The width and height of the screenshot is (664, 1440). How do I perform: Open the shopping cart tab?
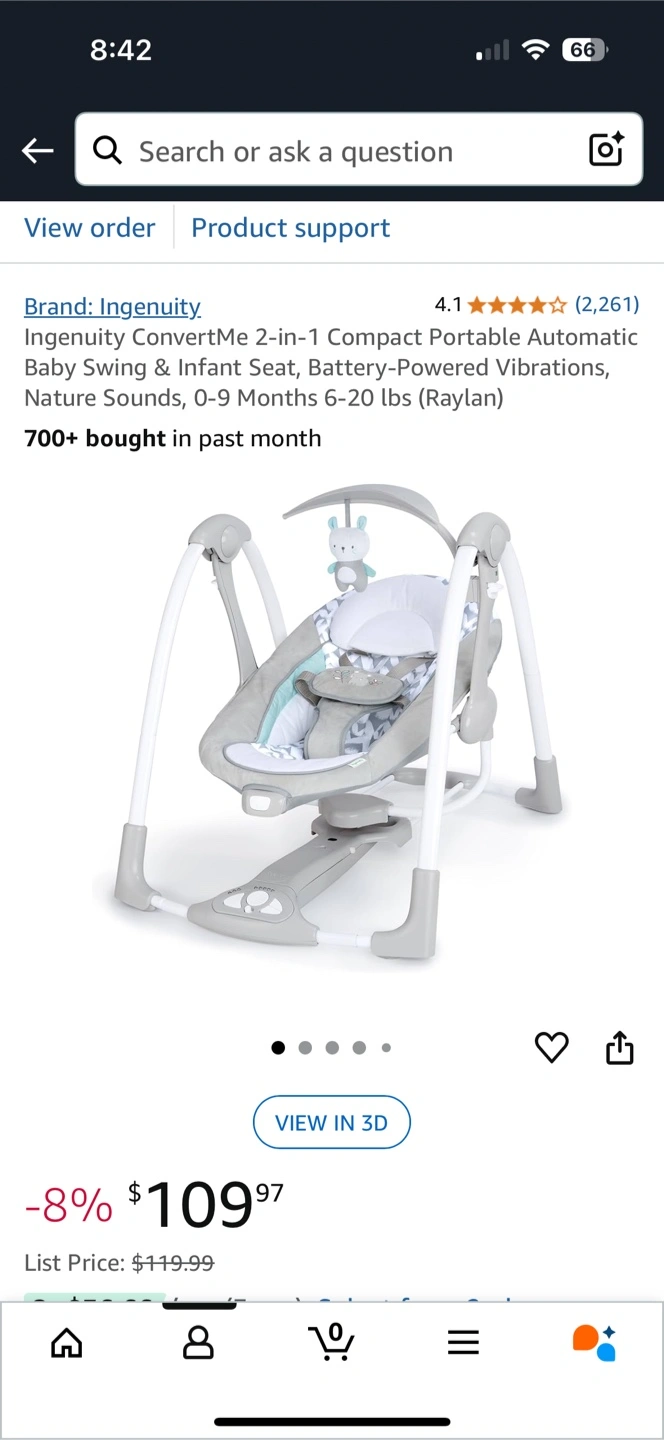pos(331,1342)
